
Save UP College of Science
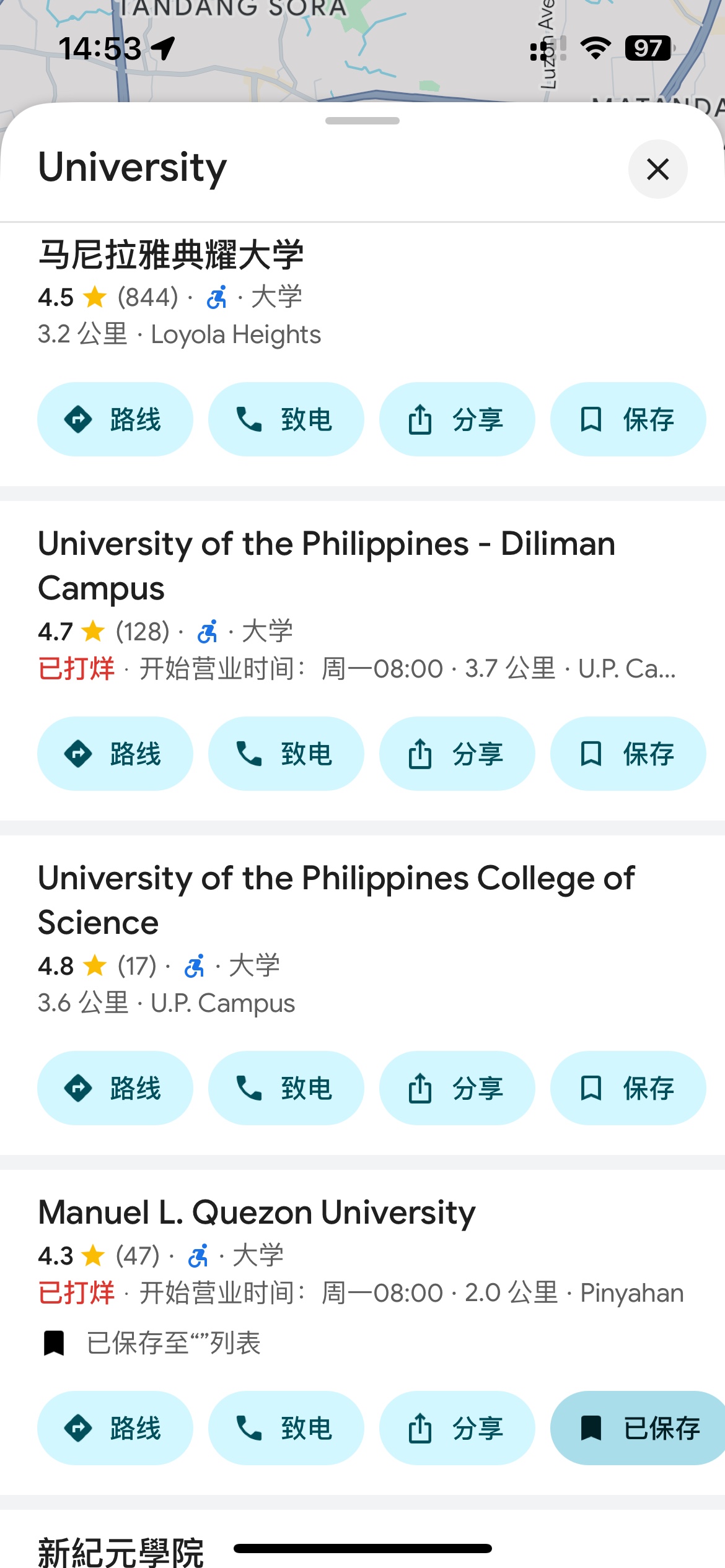628,1088
